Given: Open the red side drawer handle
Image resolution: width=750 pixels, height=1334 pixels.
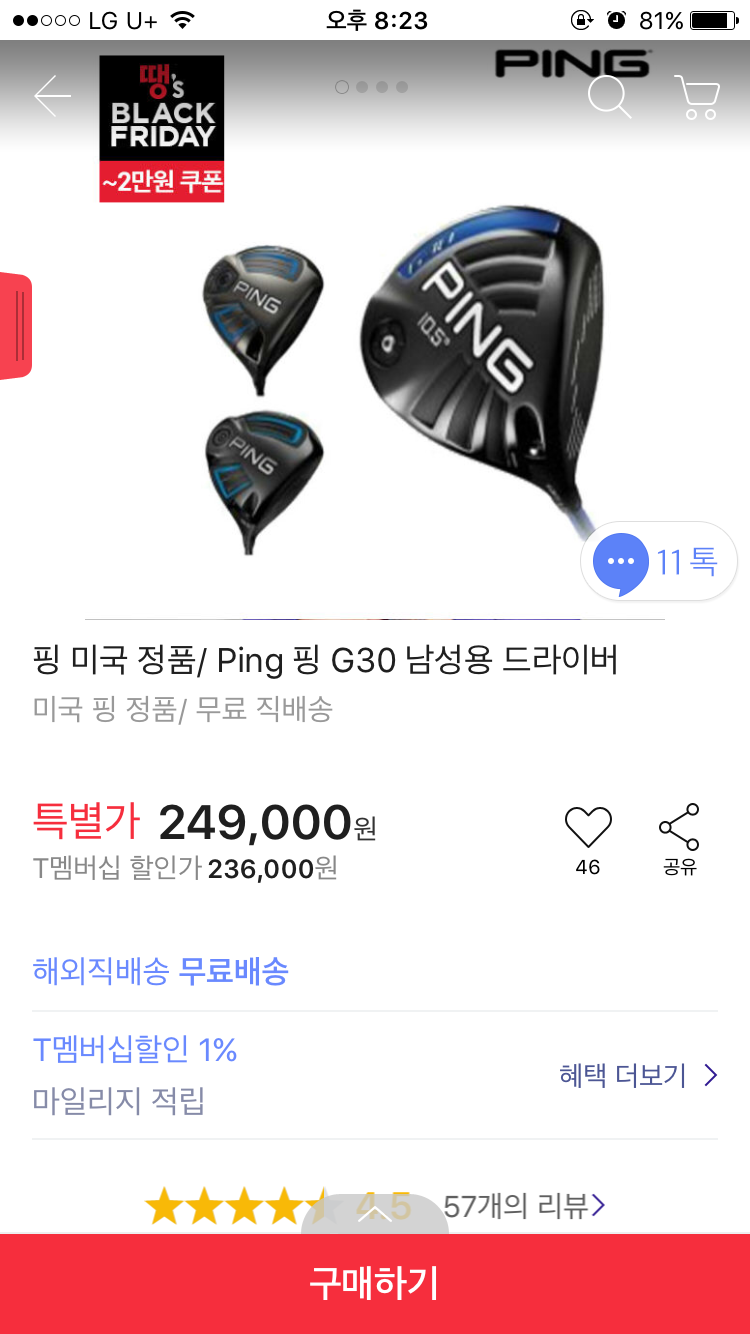Looking at the screenshot, I should 16,326.
